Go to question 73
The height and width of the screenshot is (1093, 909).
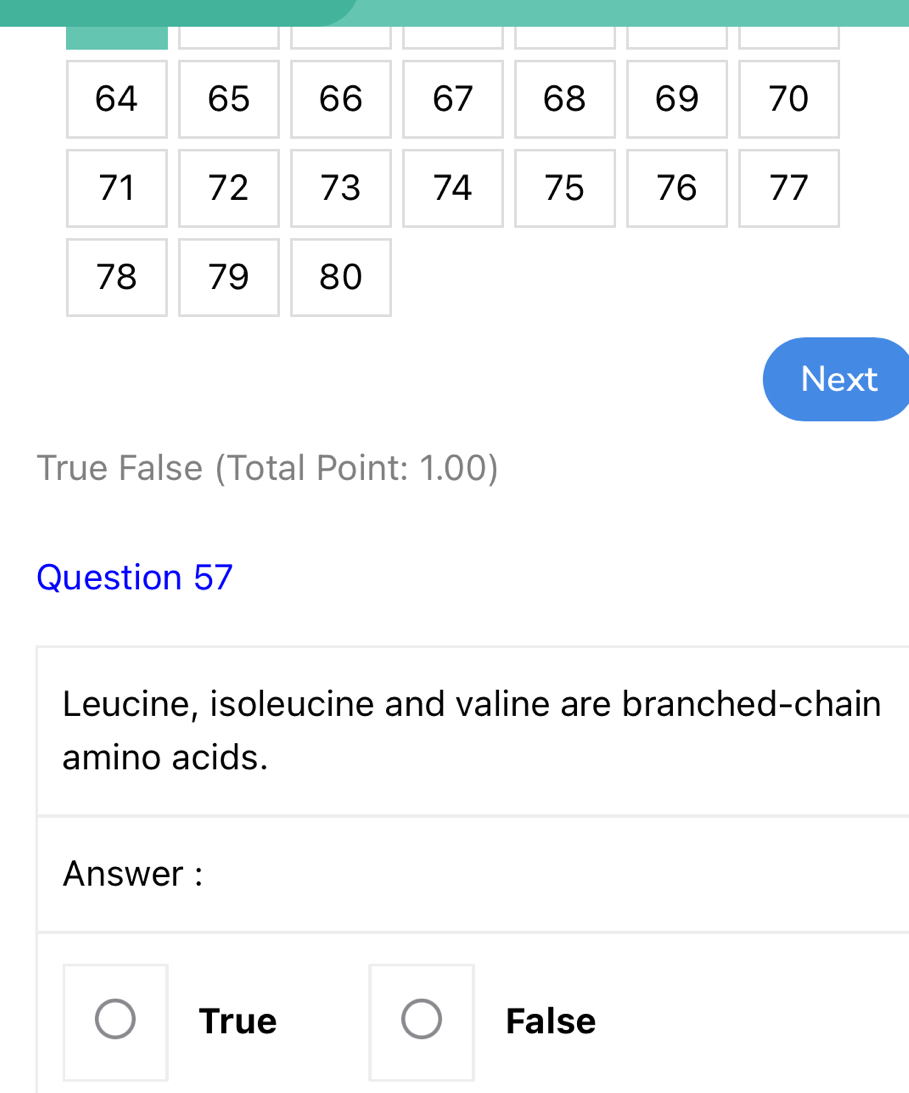click(340, 187)
